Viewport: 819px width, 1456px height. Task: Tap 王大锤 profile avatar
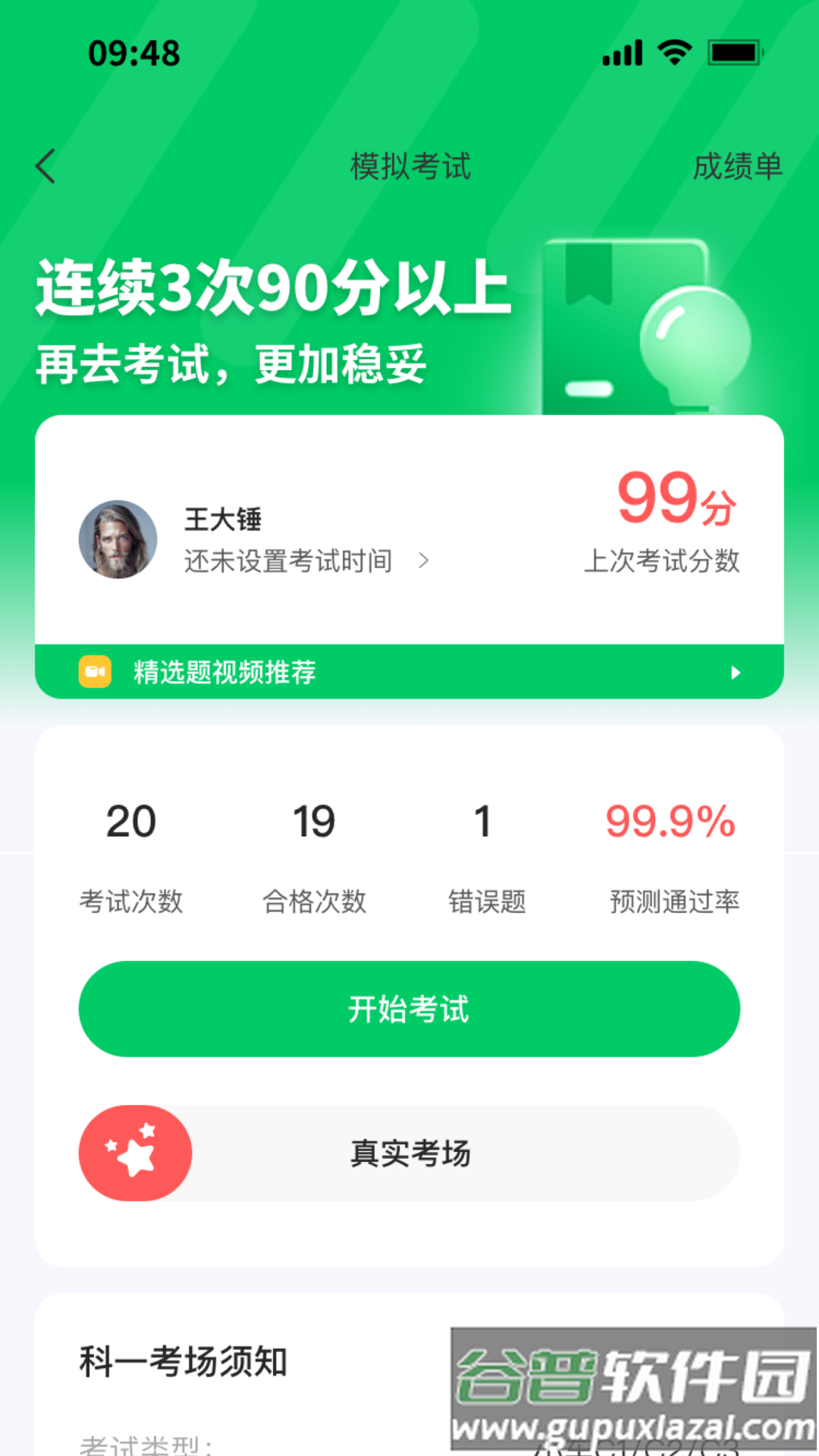119,541
